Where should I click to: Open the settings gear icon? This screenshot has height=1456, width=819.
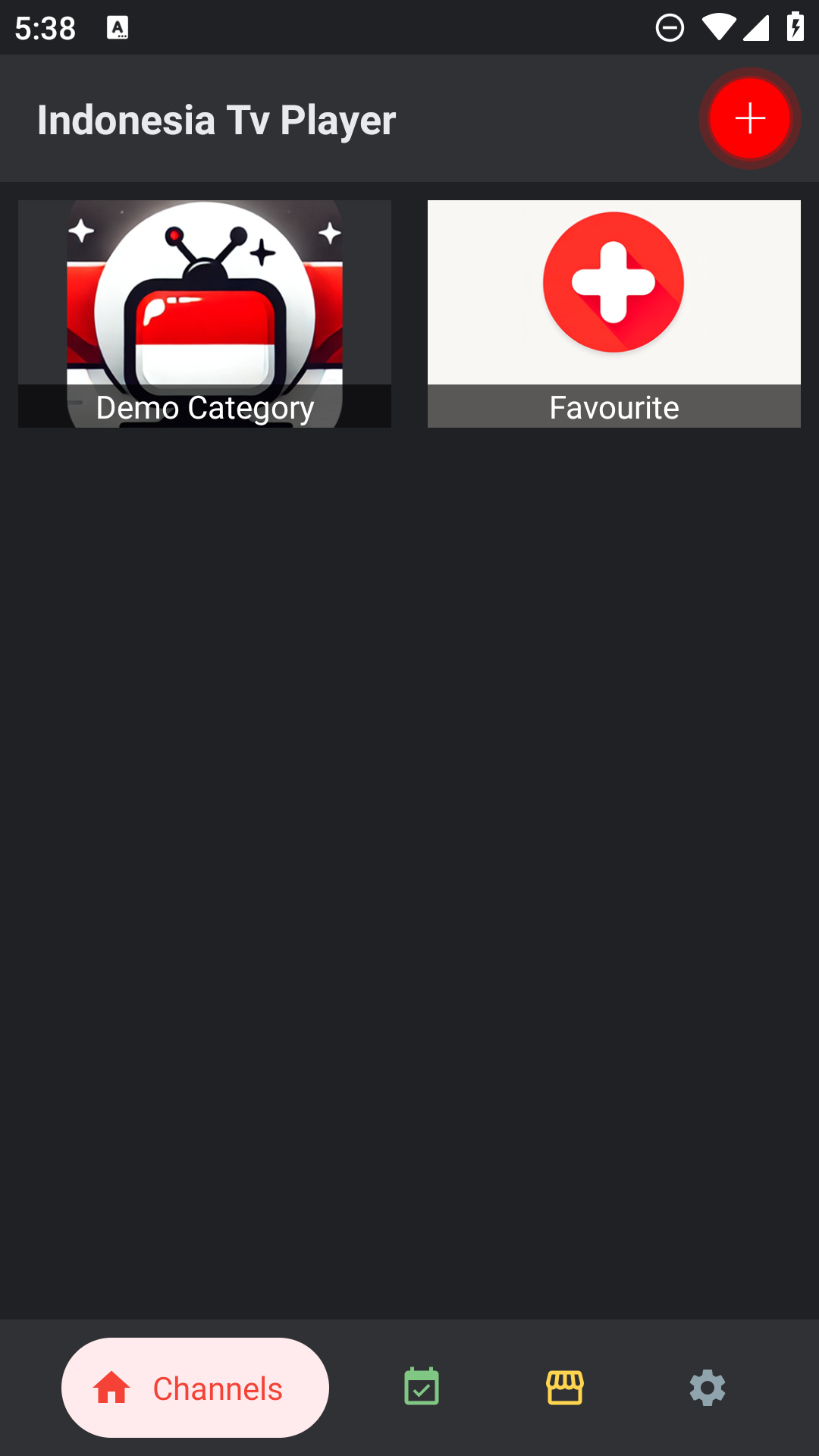(x=707, y=1387)
